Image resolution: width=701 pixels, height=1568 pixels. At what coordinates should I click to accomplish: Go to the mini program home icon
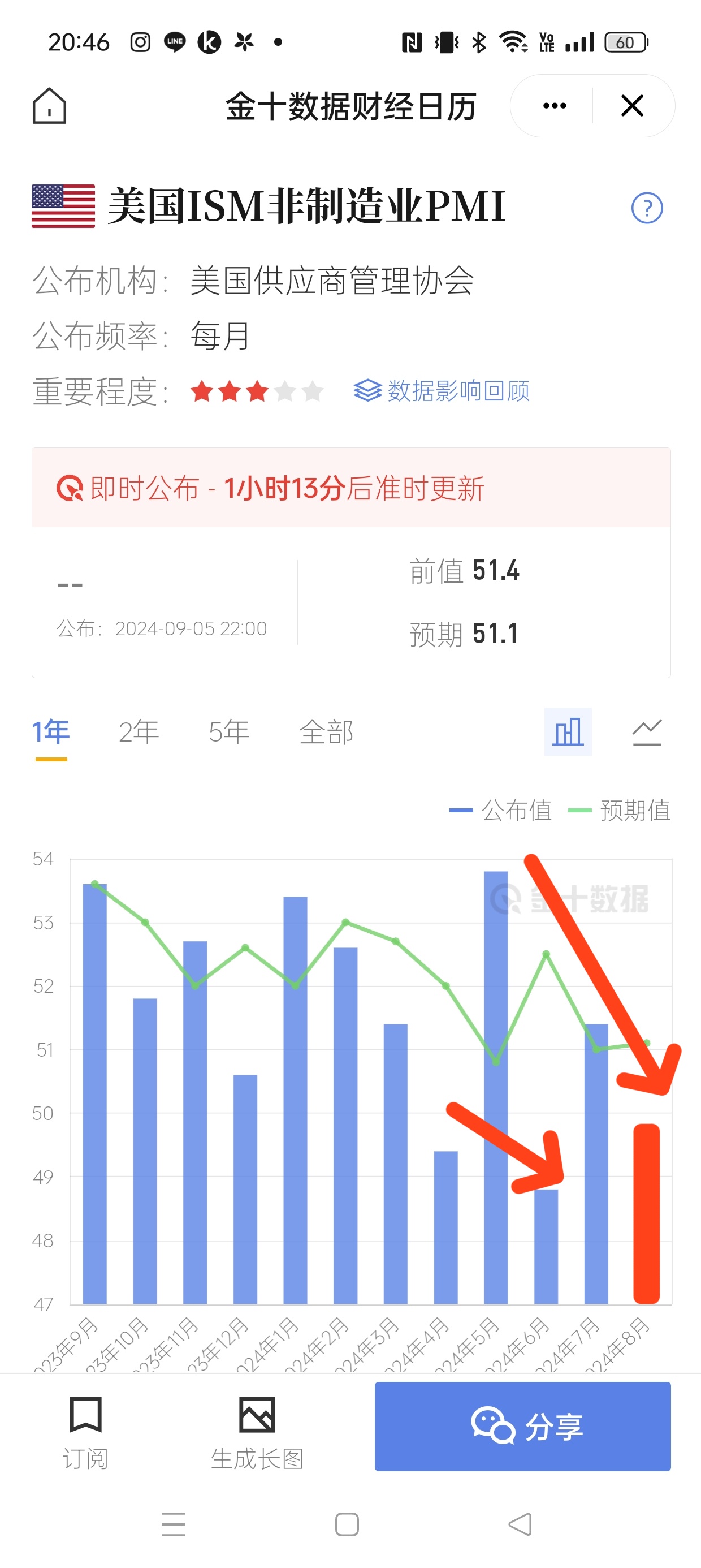click(x=49, y=106)
